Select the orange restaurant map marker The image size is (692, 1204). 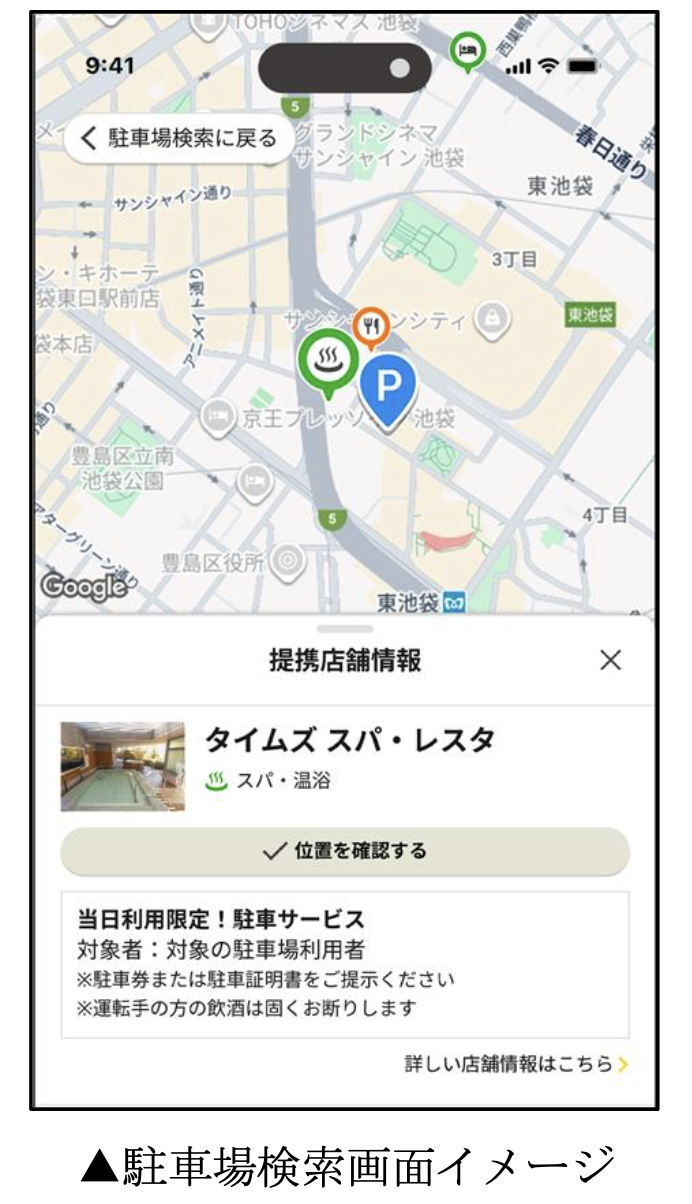371,325
